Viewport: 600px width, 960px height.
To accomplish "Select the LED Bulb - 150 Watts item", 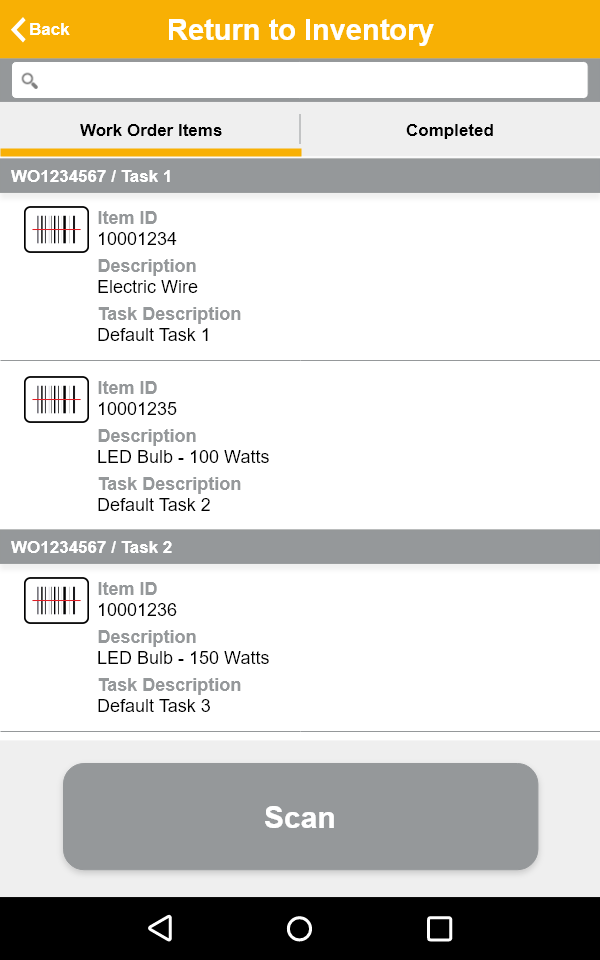I will click(x=300, y=647).
